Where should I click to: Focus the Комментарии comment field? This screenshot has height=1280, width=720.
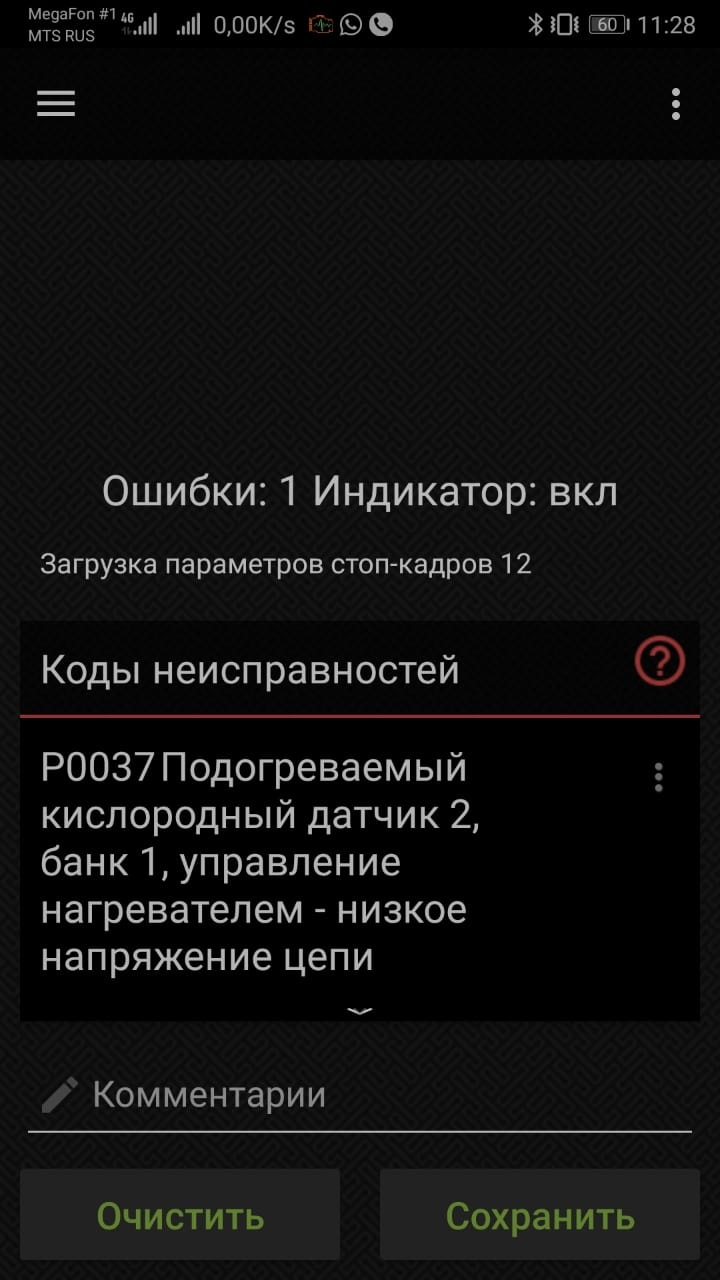(360, 1095)
